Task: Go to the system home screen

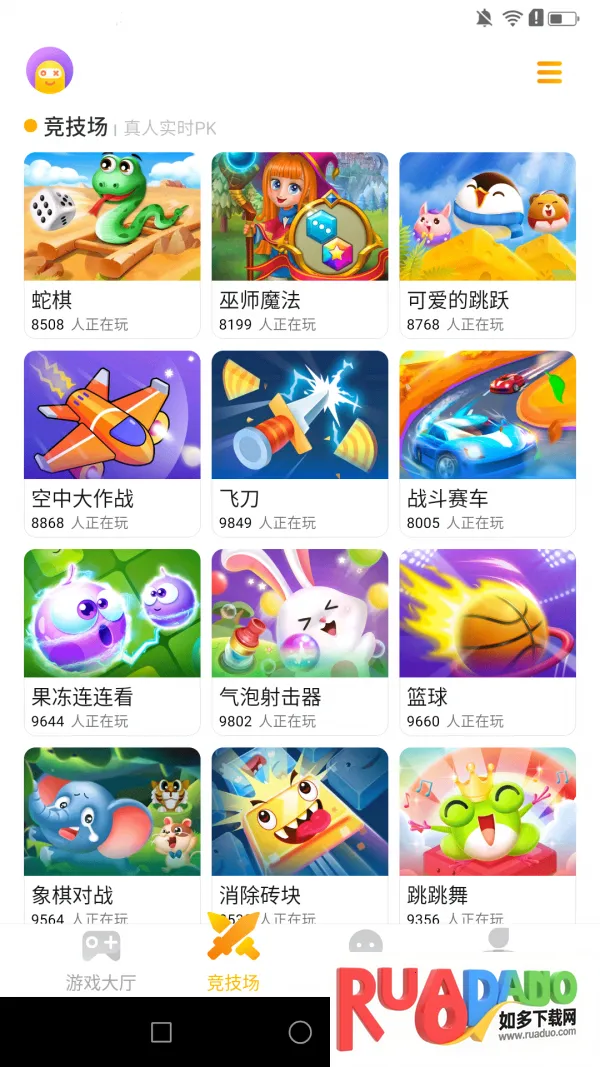Action: [x=300, y=1032]
